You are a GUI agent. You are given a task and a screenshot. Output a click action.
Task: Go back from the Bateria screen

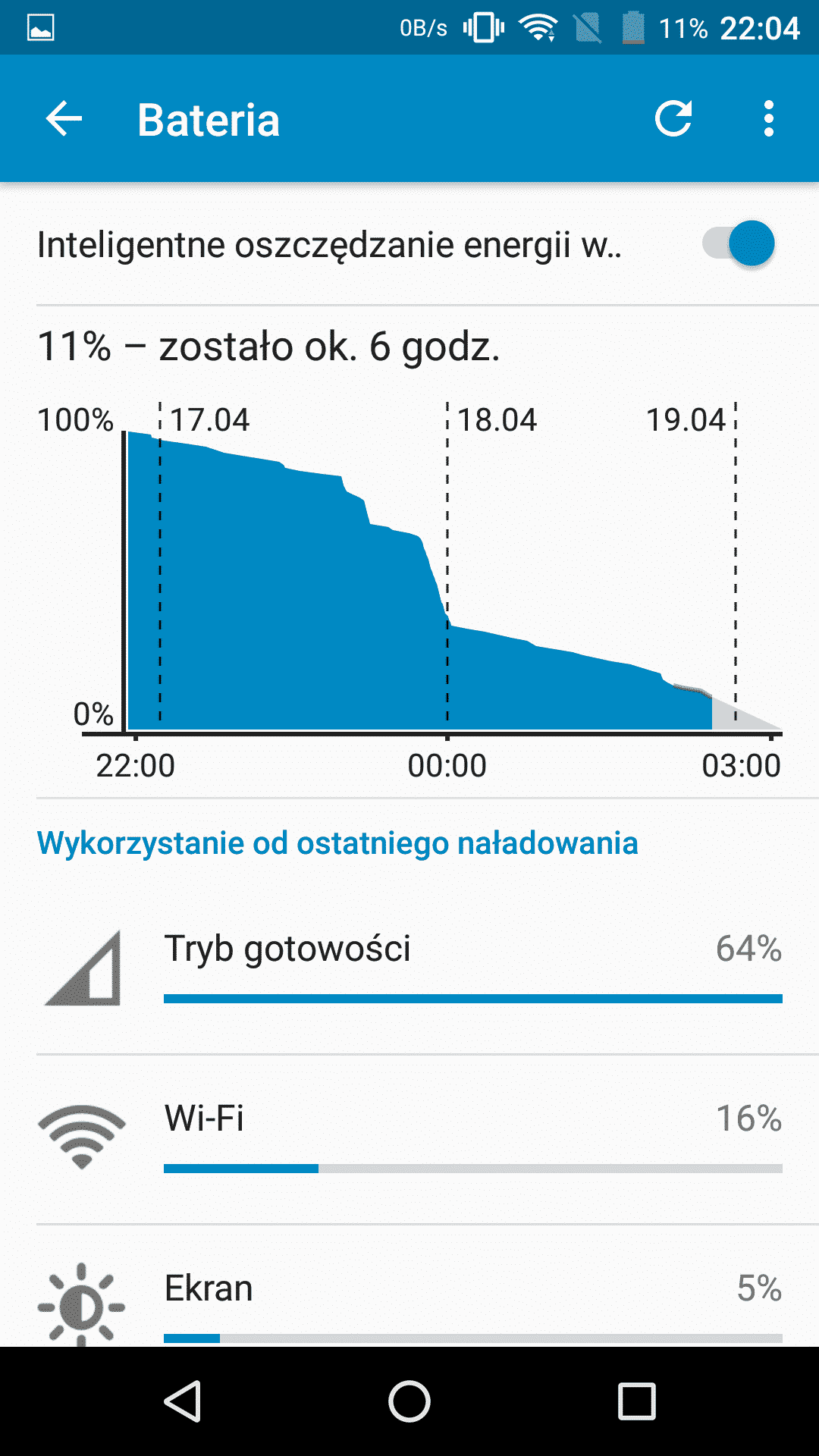[64, 119]
